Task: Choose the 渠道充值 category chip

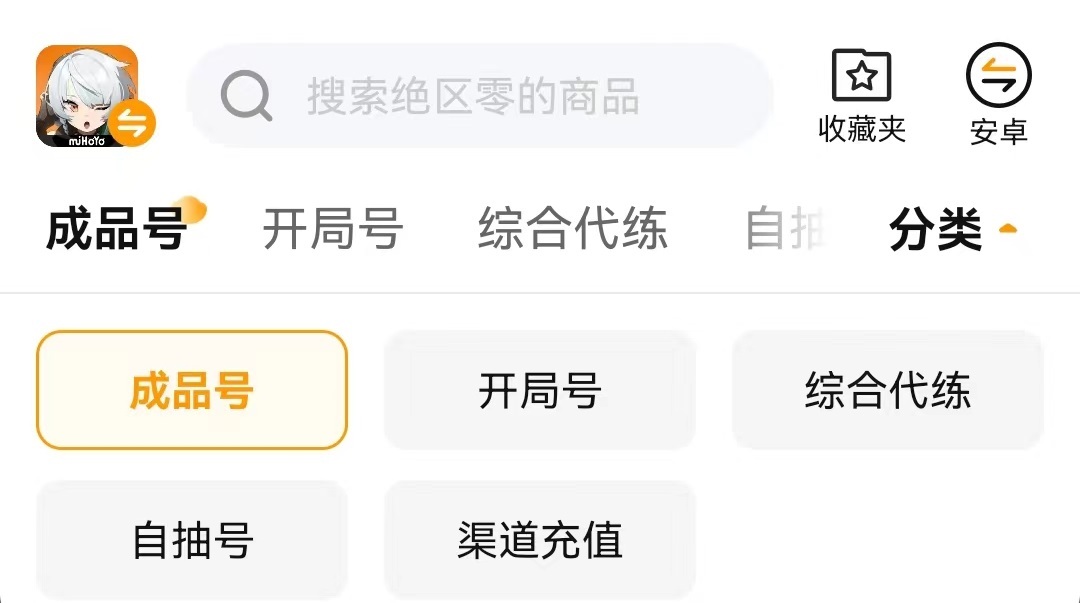Action: (540, 540)
